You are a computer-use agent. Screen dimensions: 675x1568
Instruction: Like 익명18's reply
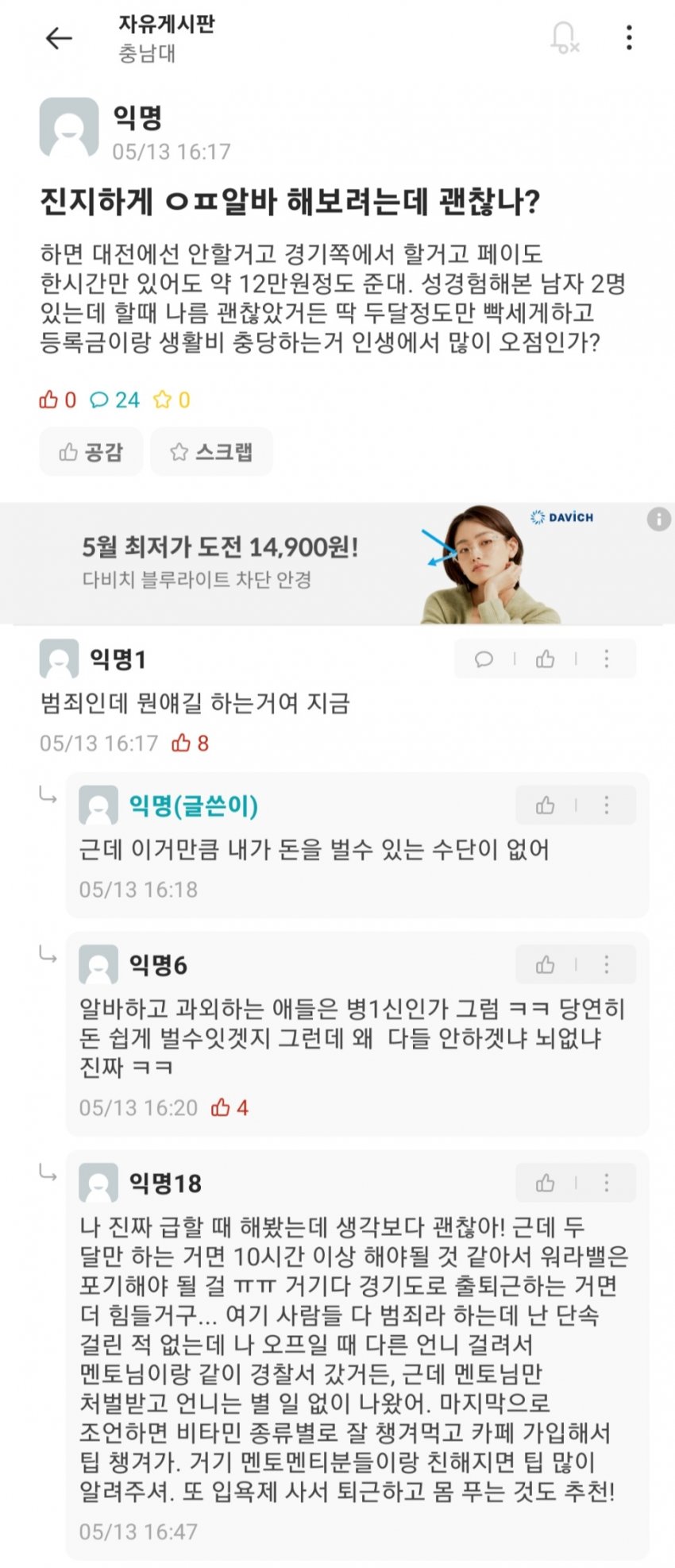pos(546,1183)
